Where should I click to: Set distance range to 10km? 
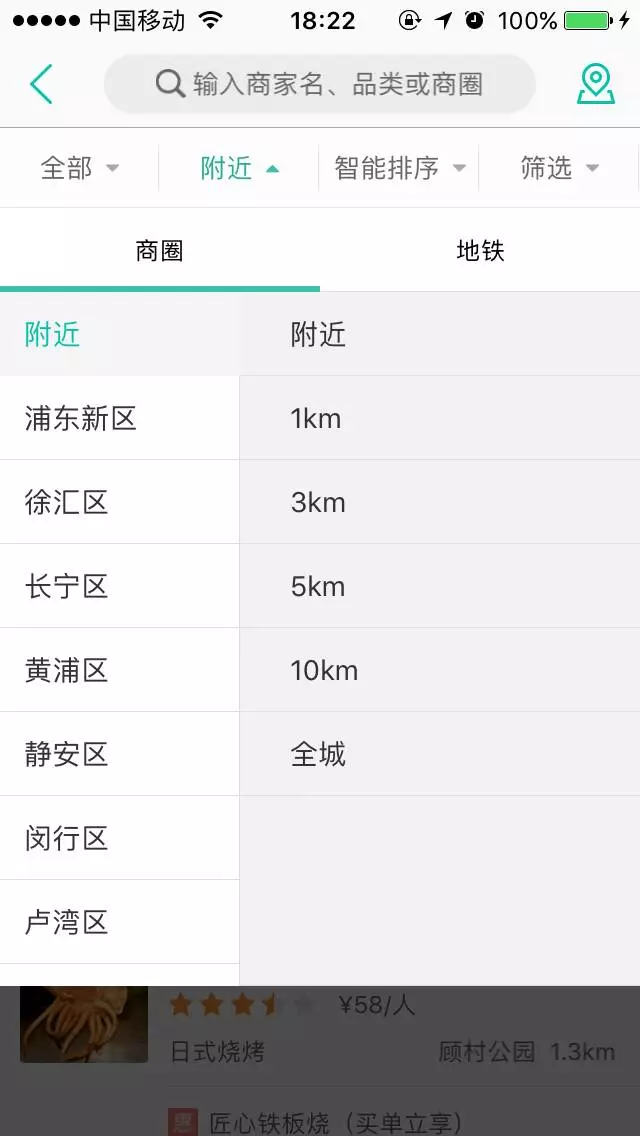tap(440, 670)
